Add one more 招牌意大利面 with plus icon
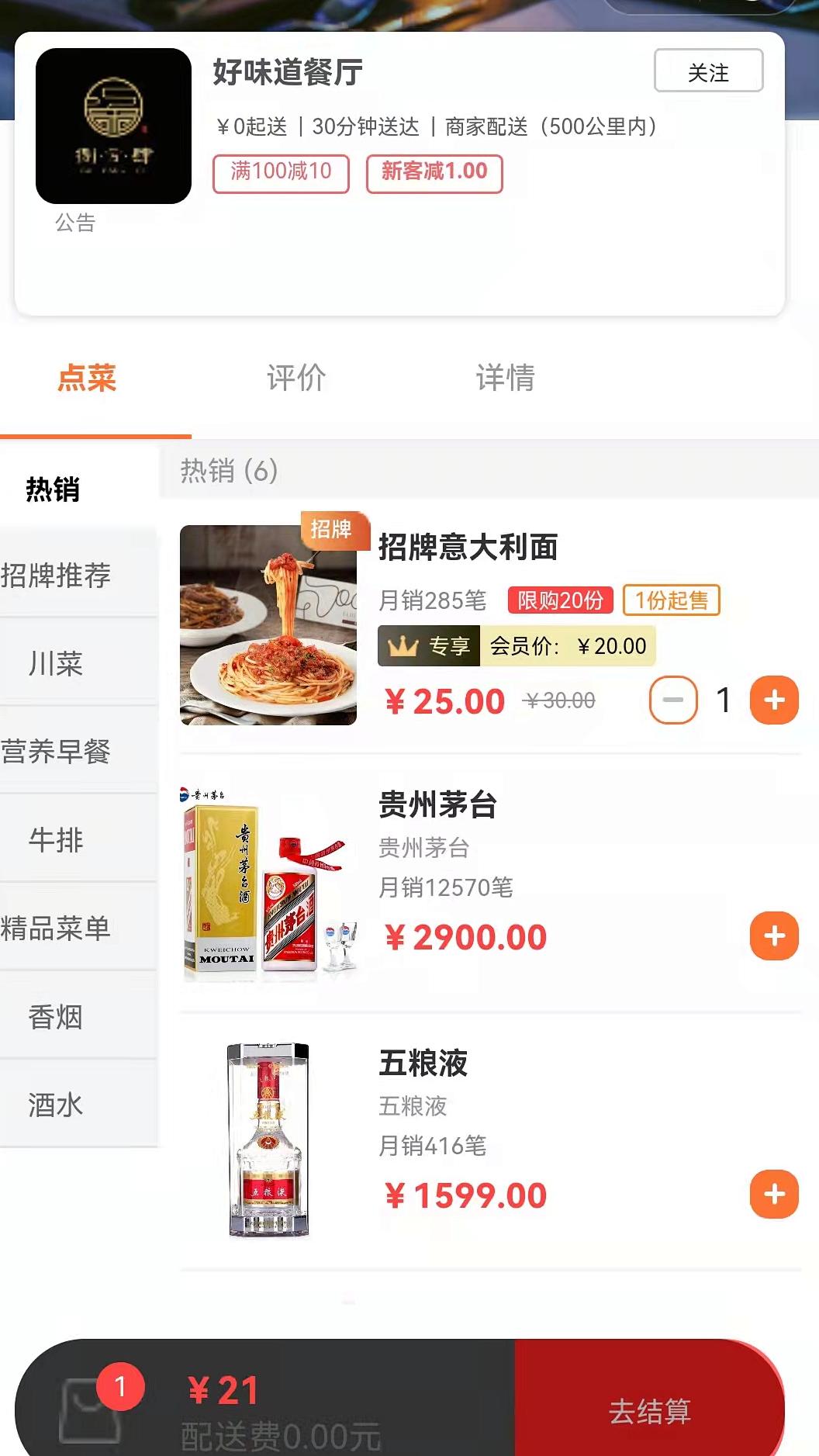 tap(772, 699)
